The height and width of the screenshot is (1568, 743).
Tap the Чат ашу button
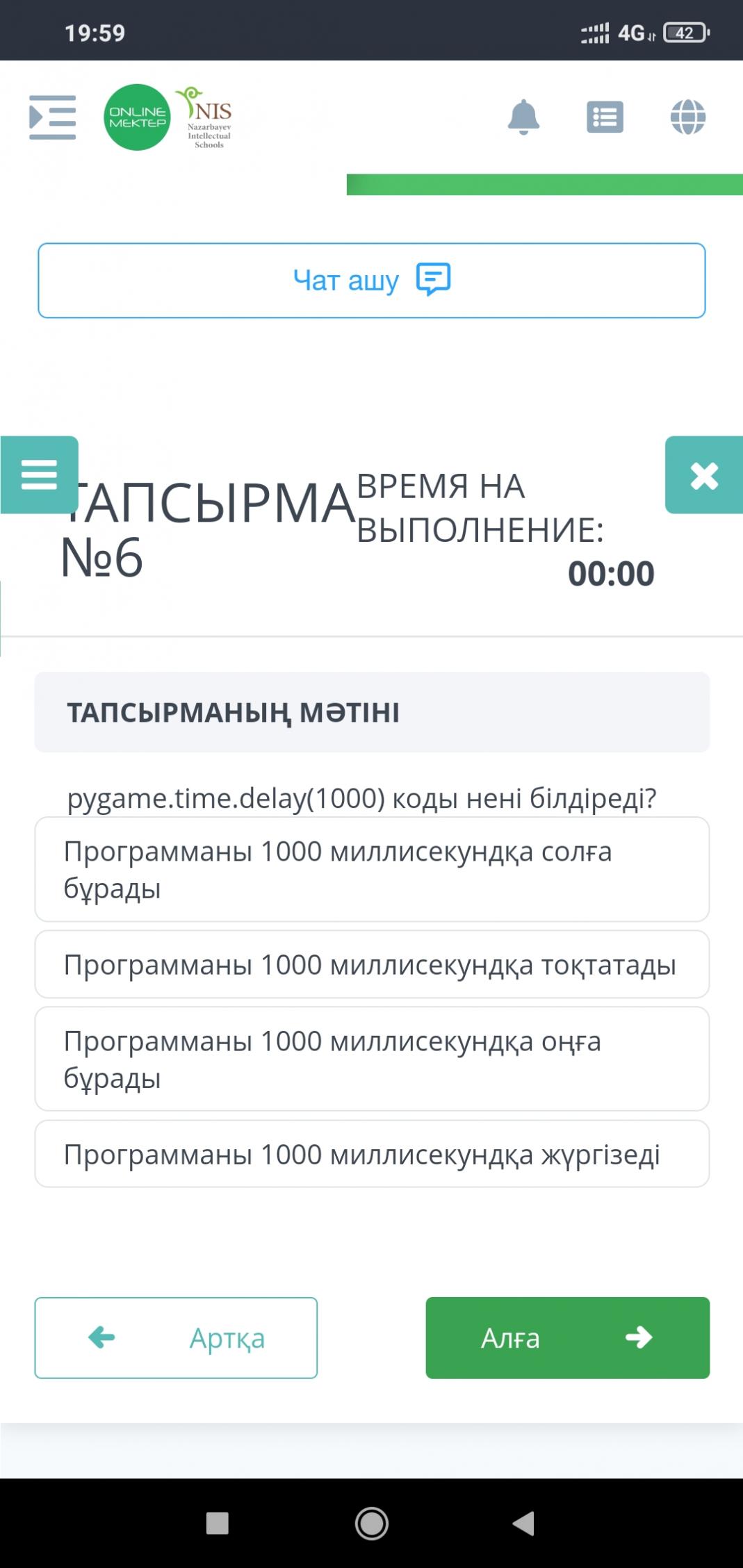(x=372, y=281)
